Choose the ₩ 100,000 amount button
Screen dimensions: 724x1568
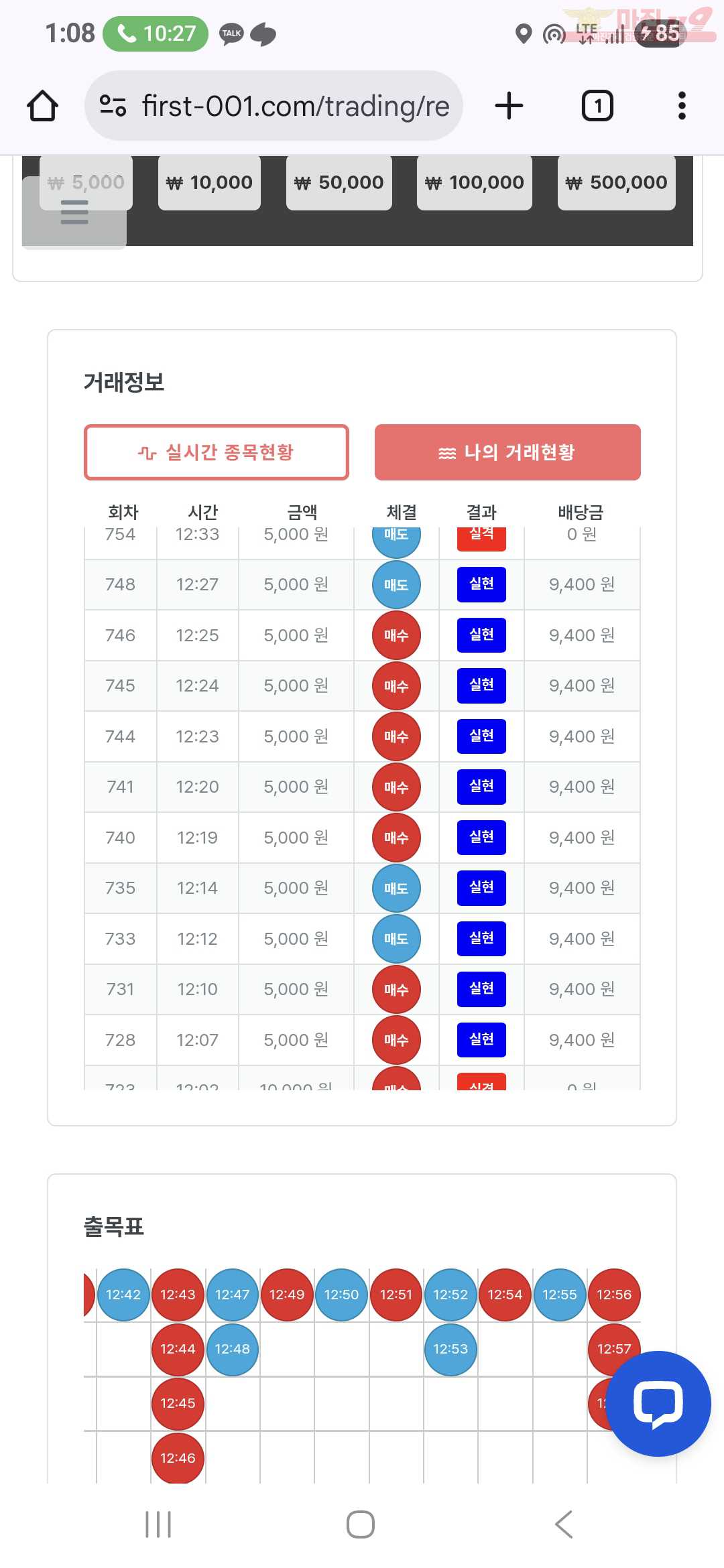[474, 183]
